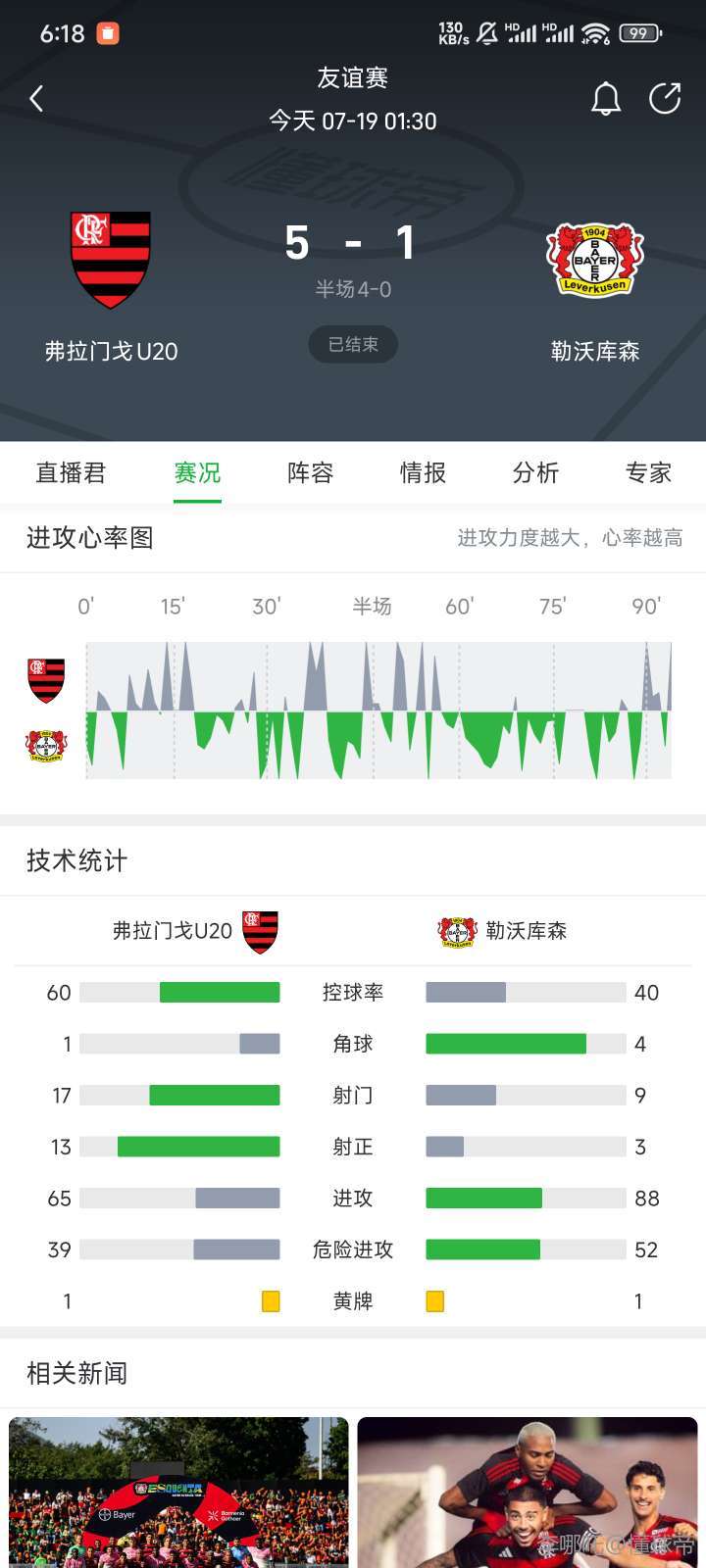Screen dimensions: 706x1568
Task: Open the match notification bell
Action: pyautogui.click(x=606, y=98)
